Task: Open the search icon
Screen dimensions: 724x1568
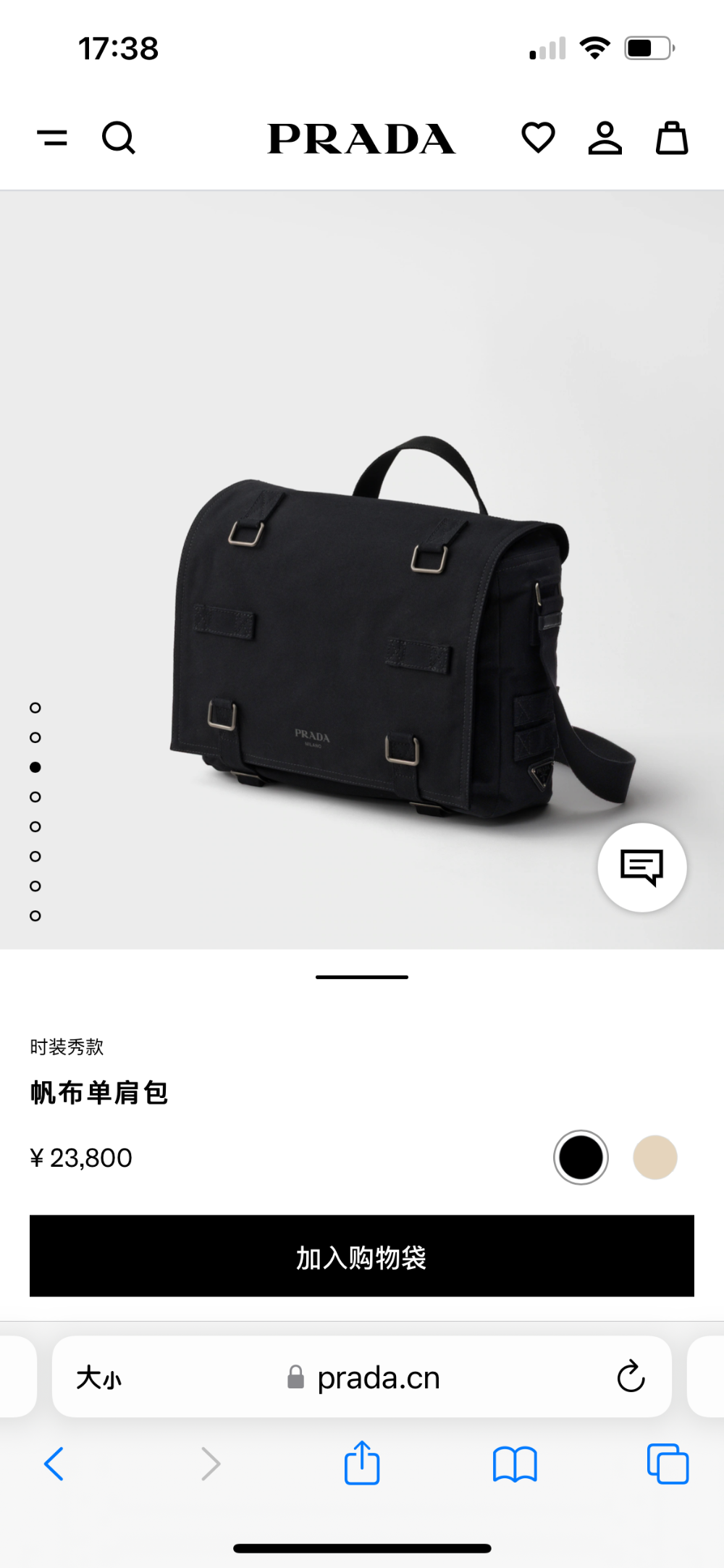Action: pyautogui.click(x=119, y=138)
